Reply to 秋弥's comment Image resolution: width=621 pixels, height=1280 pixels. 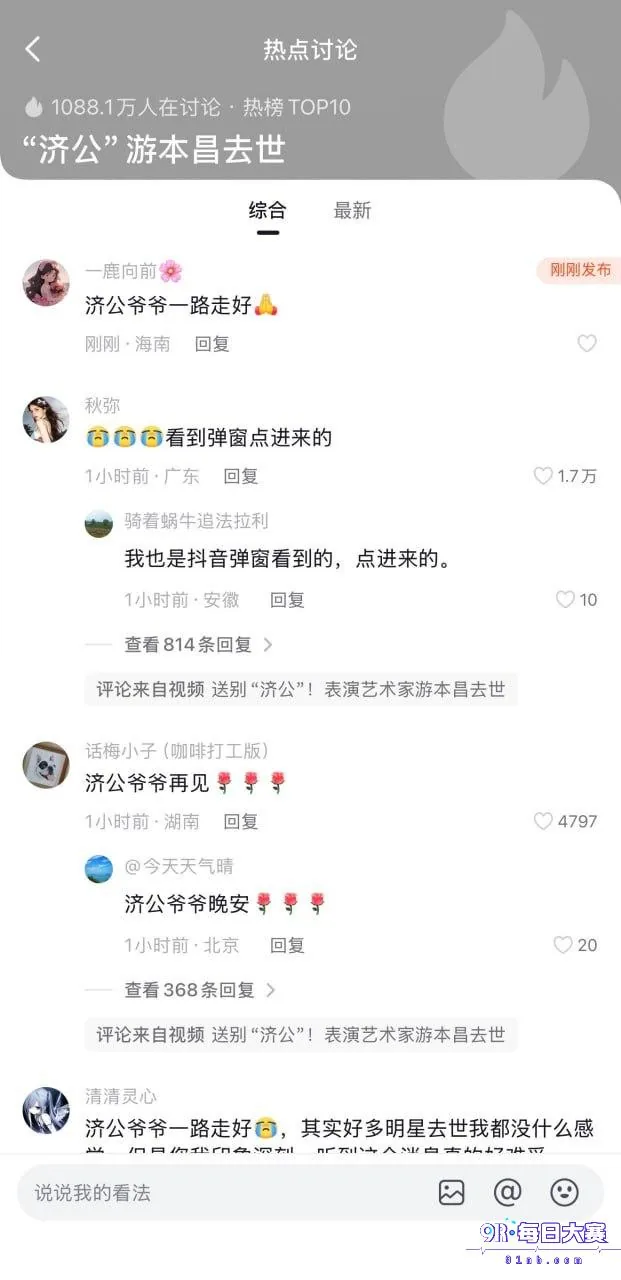click(241, 476)
